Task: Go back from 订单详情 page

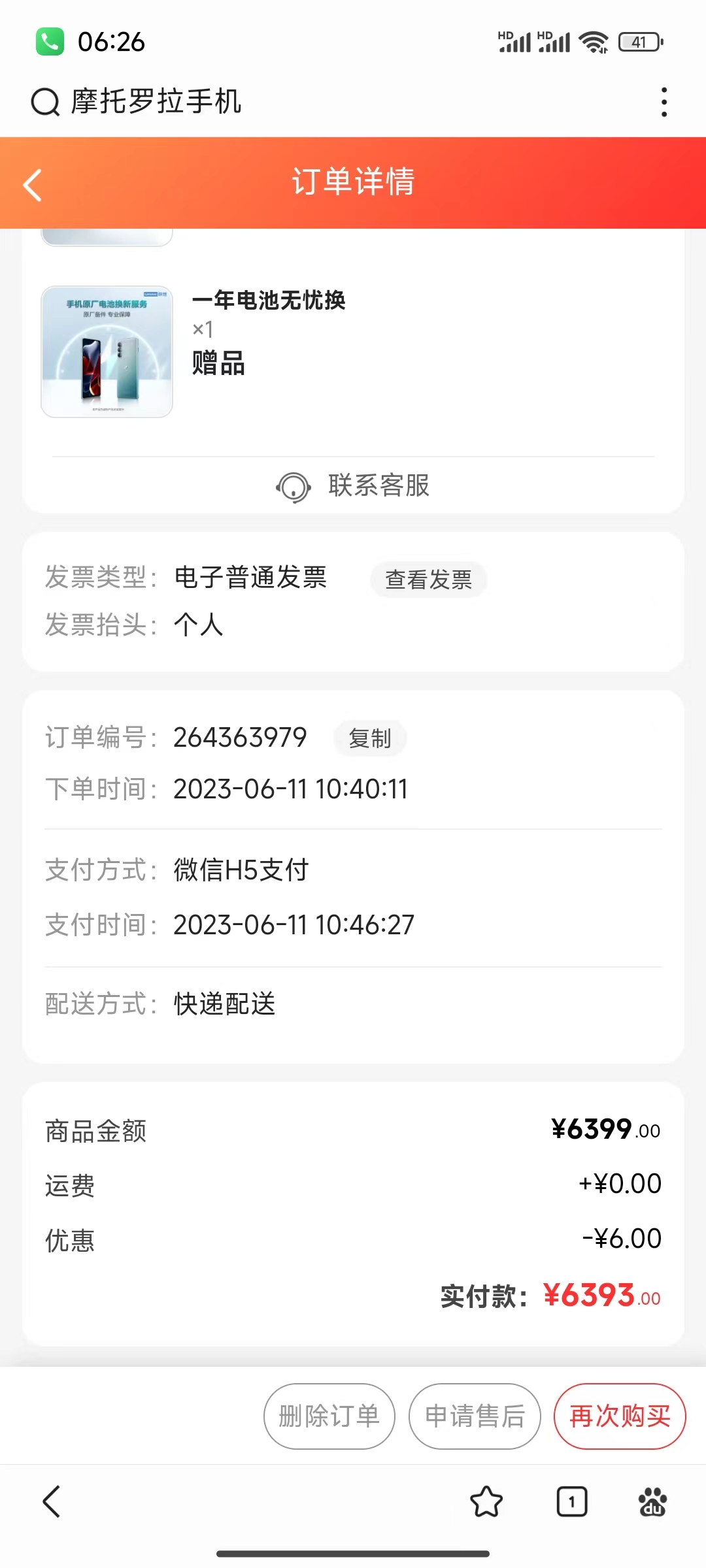Action: coord(33,185)
